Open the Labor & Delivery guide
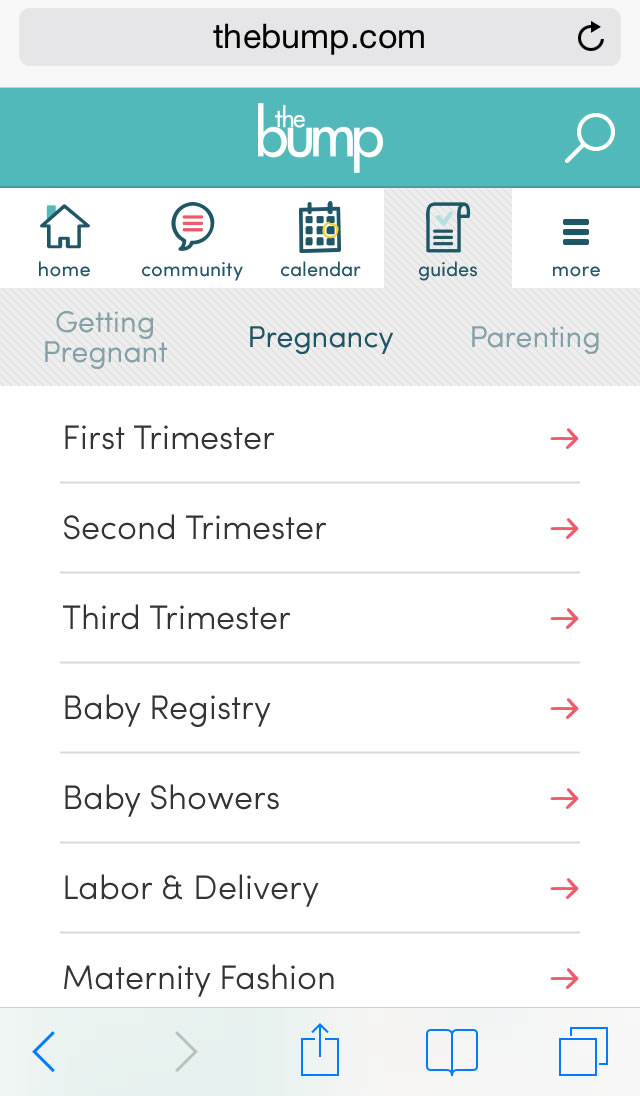The image size is (640, 1096). tap(320, 888)
